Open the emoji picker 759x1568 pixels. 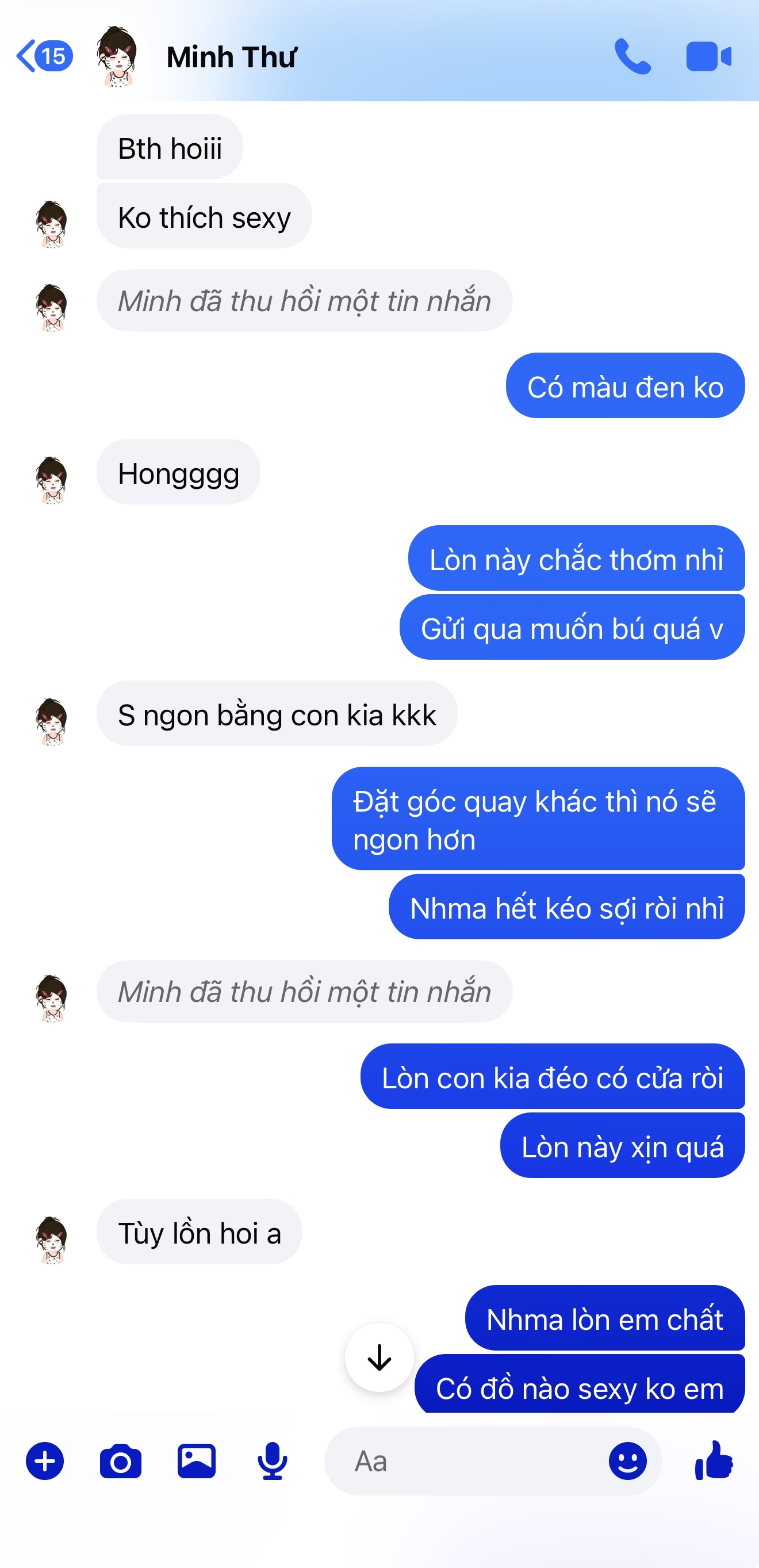click(627, 1461)
